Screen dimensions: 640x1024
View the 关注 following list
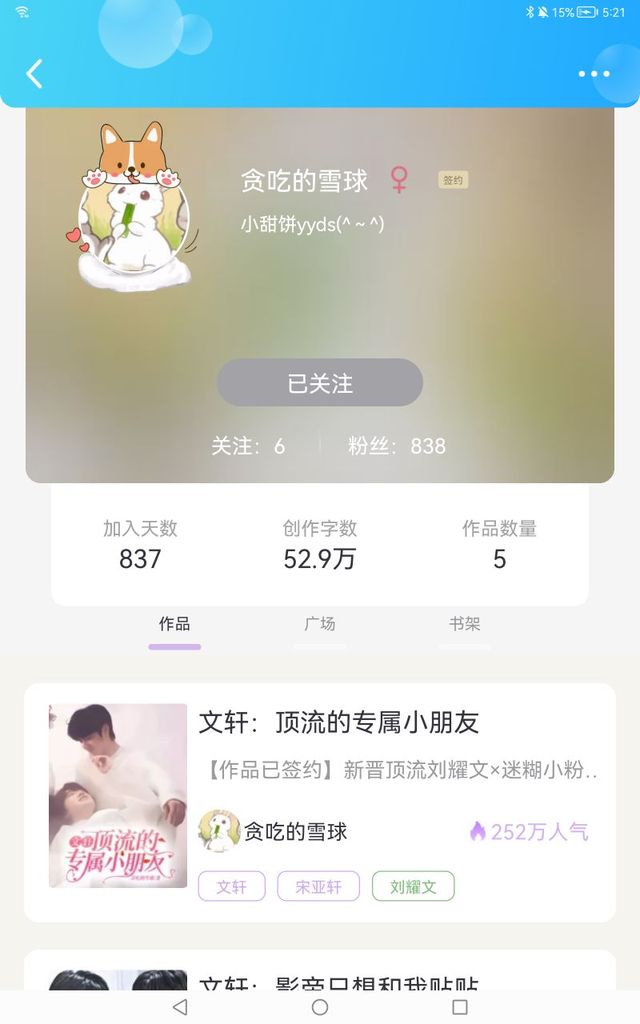(248, 446)
